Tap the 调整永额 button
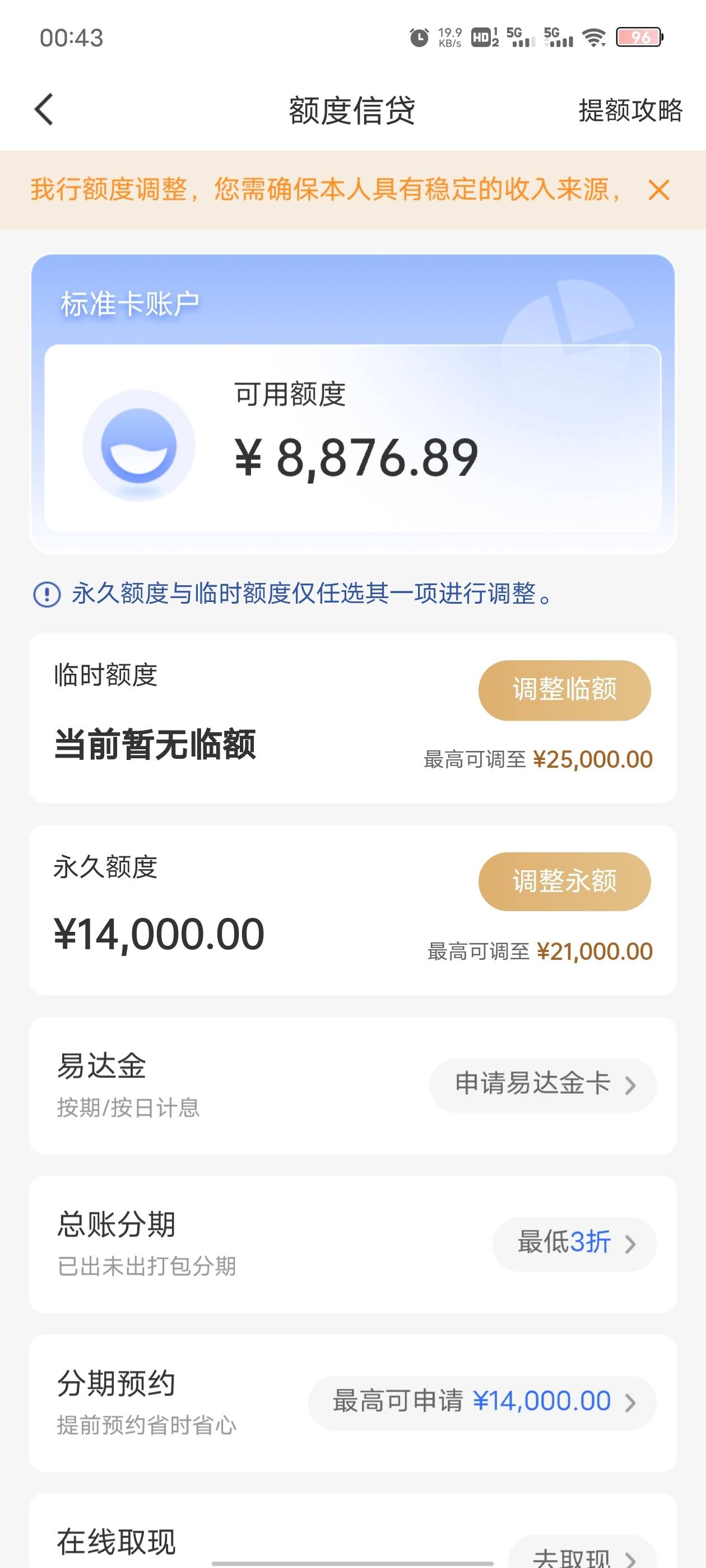 pyautogui.click(x=564, y=881)
